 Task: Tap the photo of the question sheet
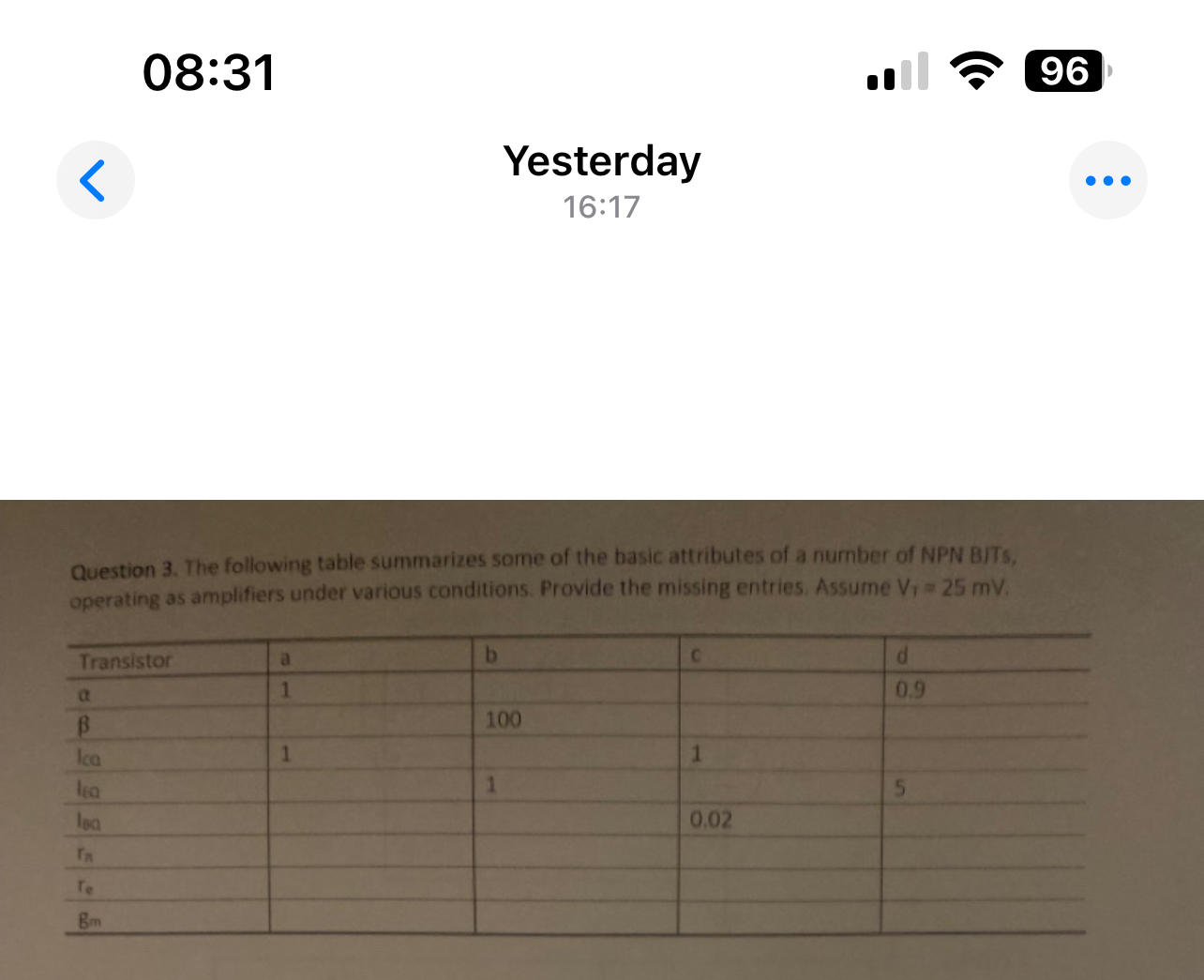point(602,739)
